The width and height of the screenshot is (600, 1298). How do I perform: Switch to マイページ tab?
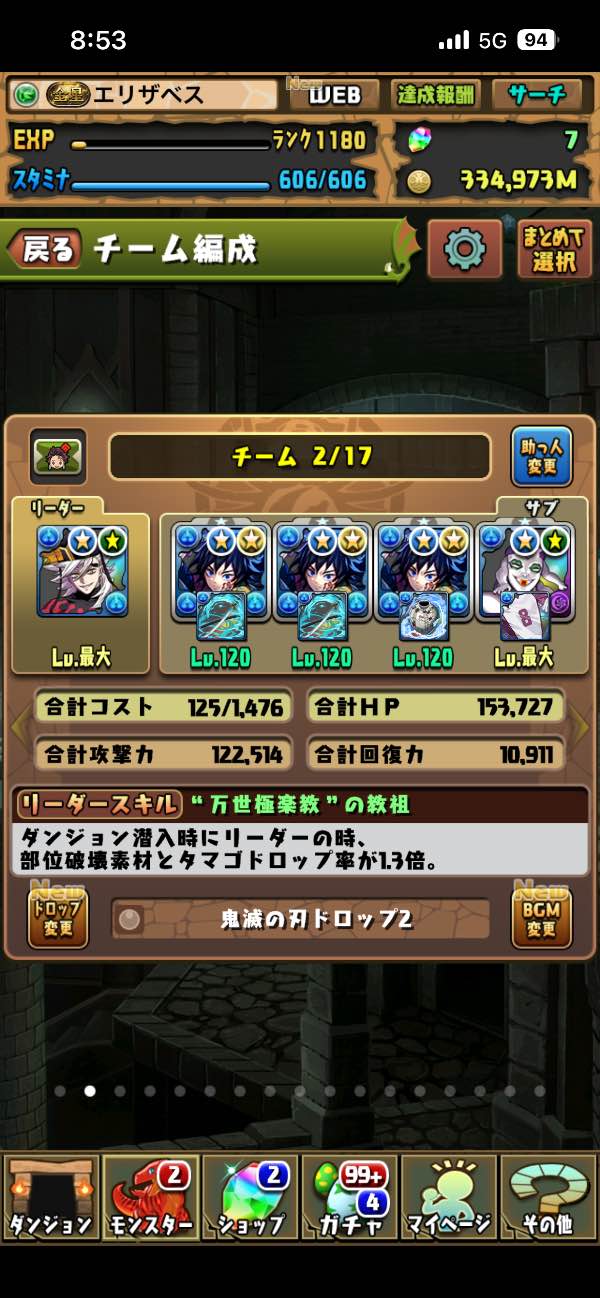(x=449, y=1197)
